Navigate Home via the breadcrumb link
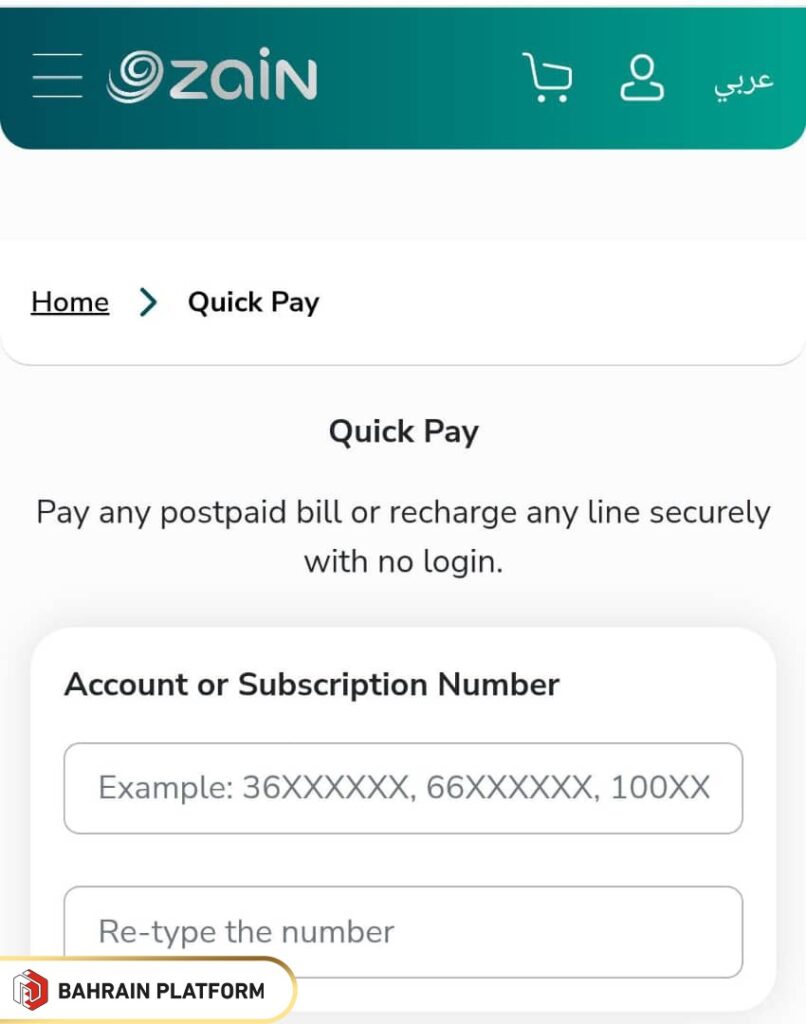This screenshot has width=806, height=1024. (69, 301)
